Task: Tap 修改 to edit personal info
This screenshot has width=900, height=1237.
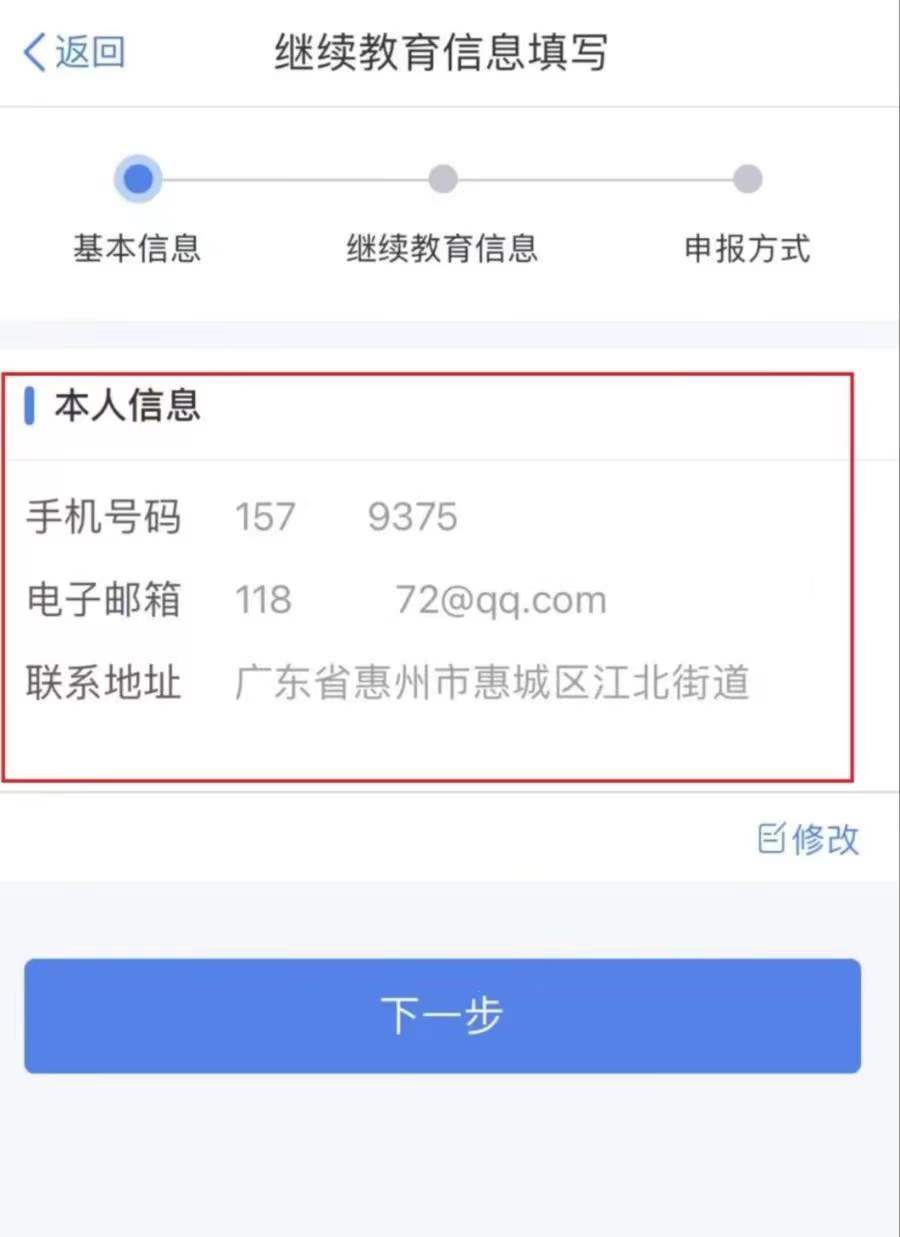Action: coord(809,839)
